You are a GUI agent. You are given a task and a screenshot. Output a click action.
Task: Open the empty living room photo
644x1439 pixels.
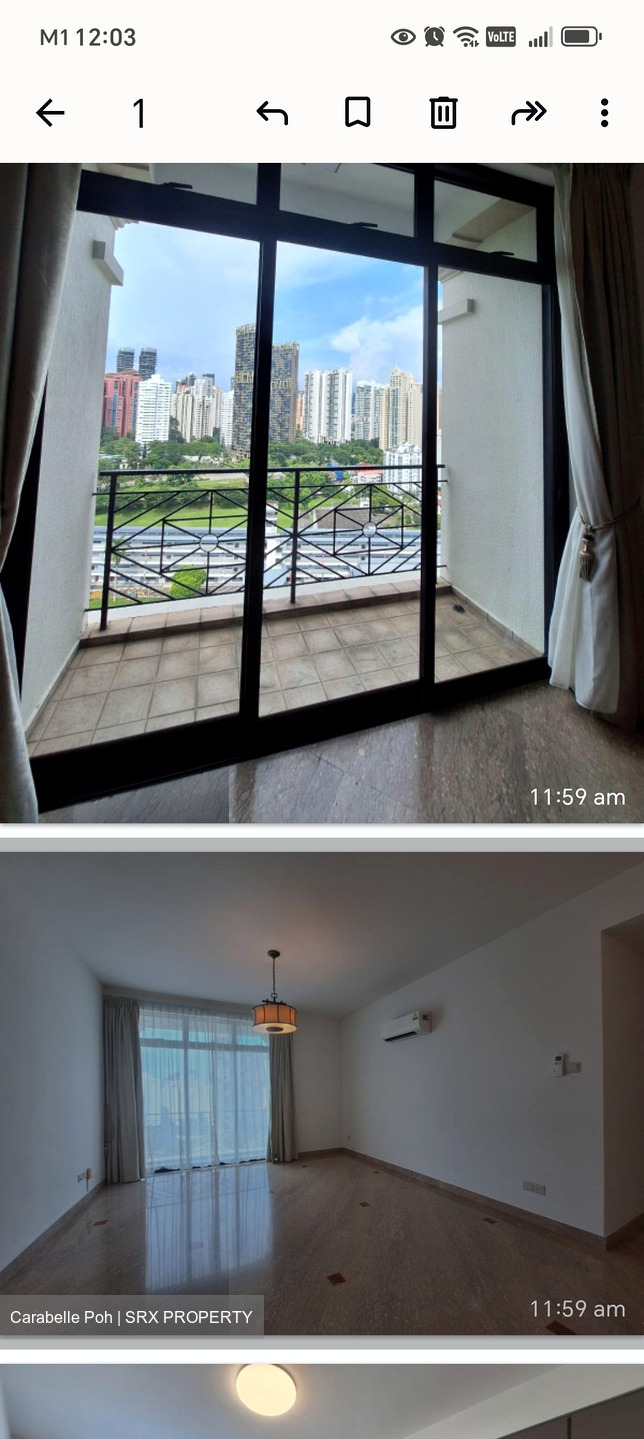pos(322,1092)
